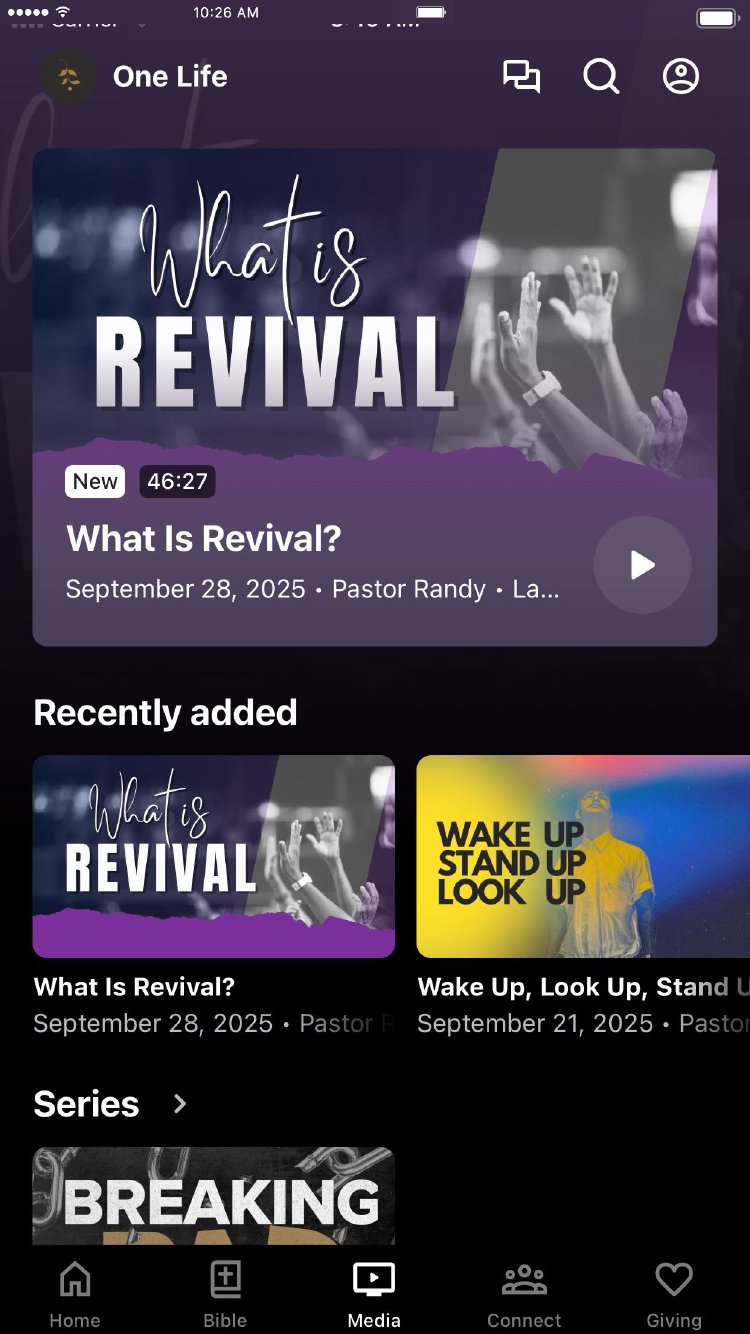Expand the Series section chevron
Viewport: 750px width, 1334px height.
coord(180,1104)
